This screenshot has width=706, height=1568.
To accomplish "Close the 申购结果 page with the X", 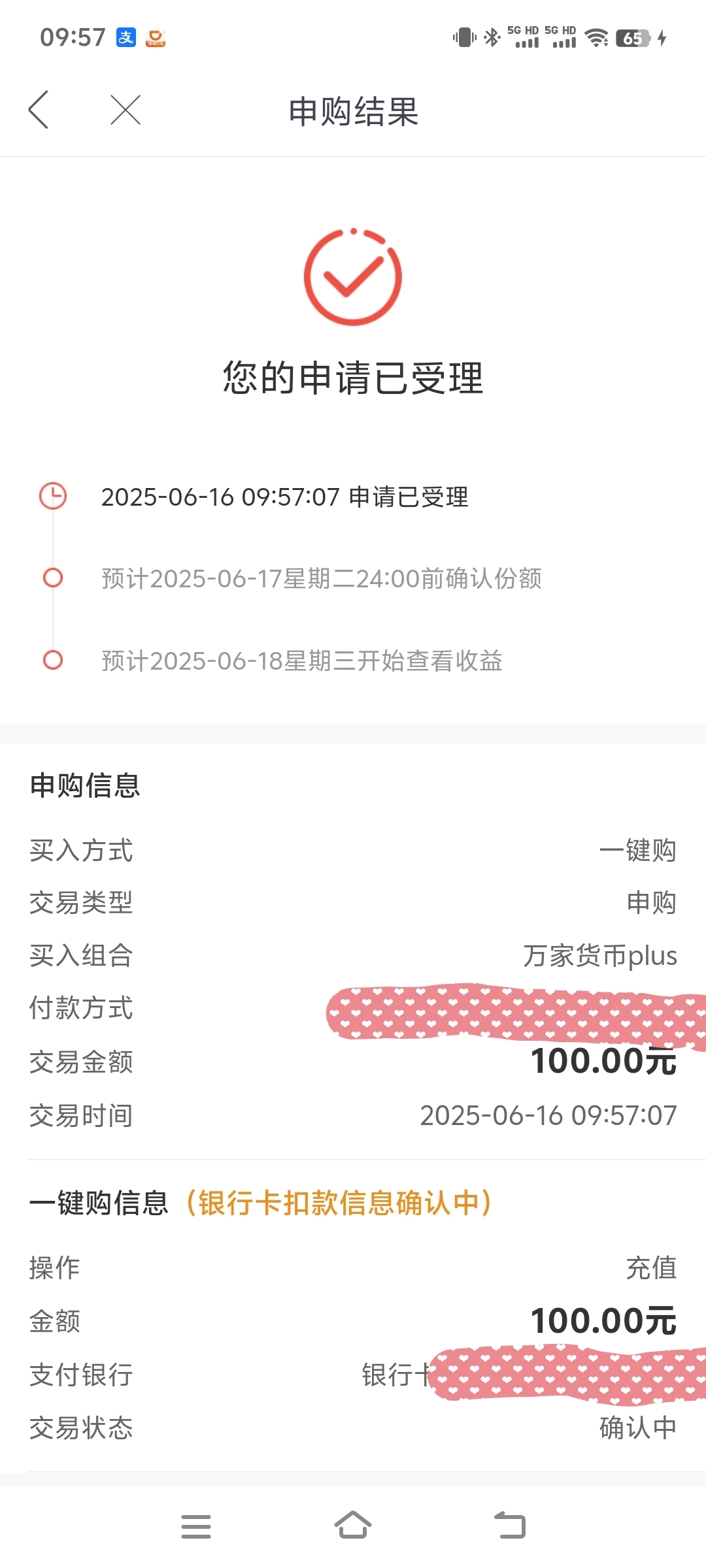I will click(x=126, y=110).
